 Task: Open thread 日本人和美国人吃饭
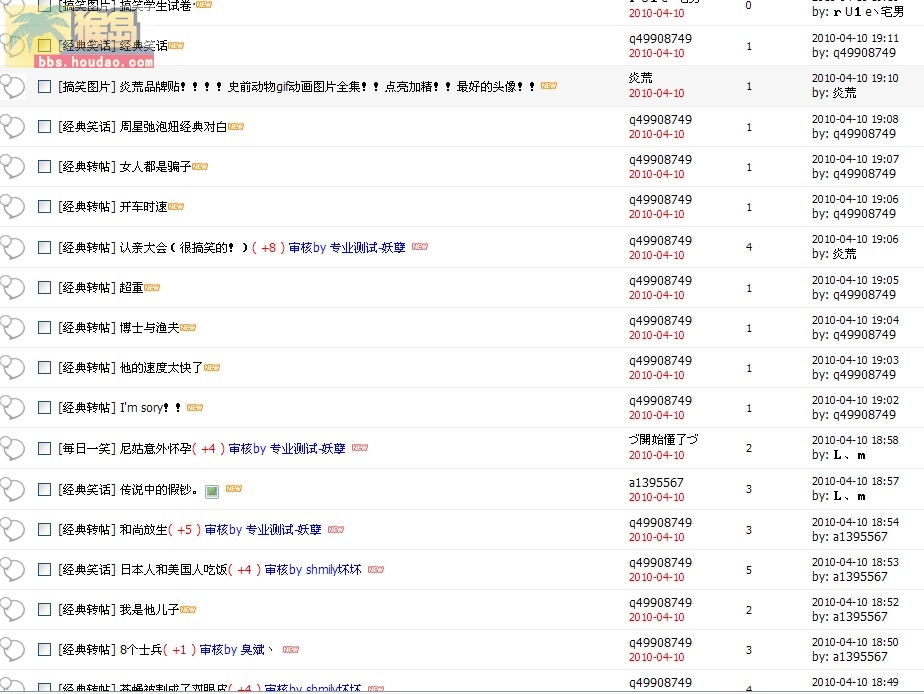coord(173,570)
